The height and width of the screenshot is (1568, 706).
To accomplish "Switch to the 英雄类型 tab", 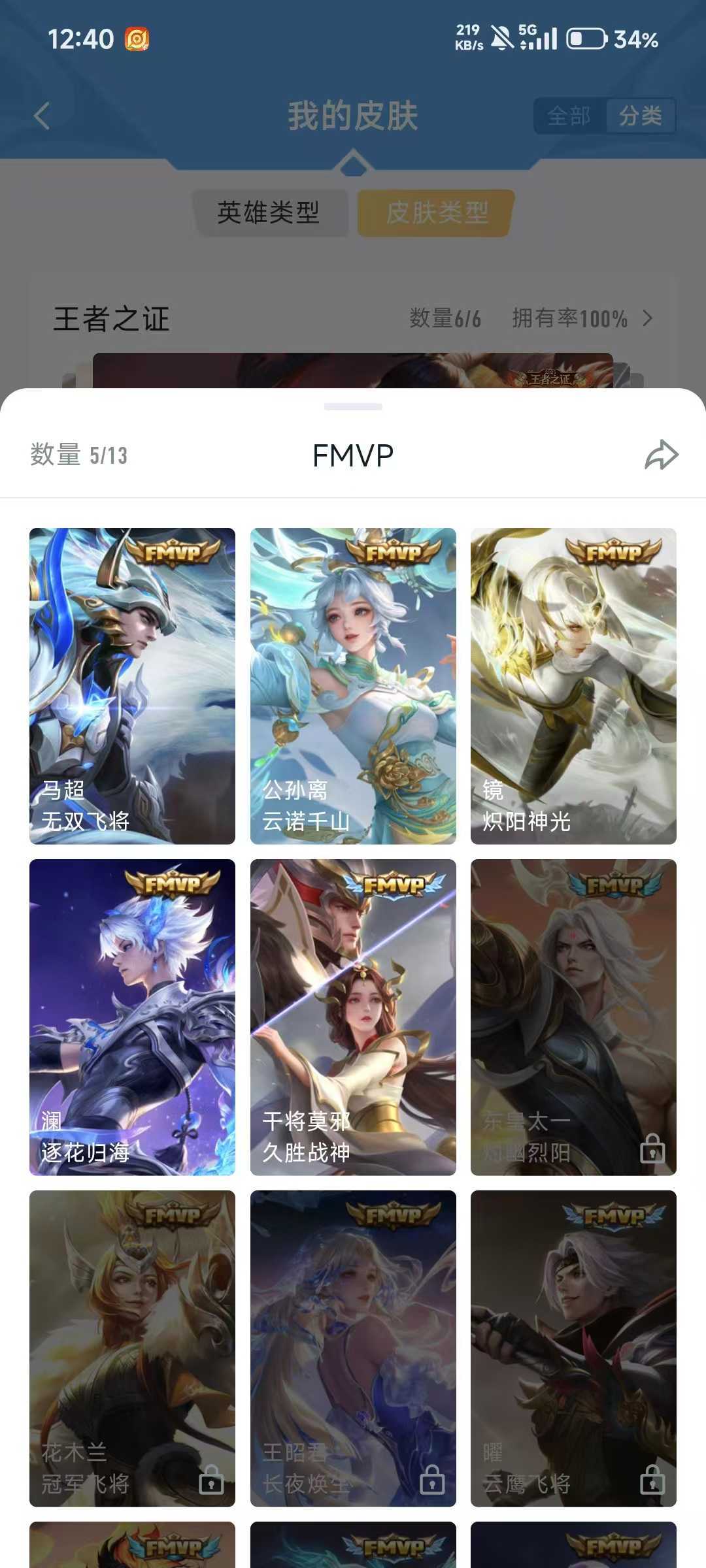I will click(x=268, y=212).
